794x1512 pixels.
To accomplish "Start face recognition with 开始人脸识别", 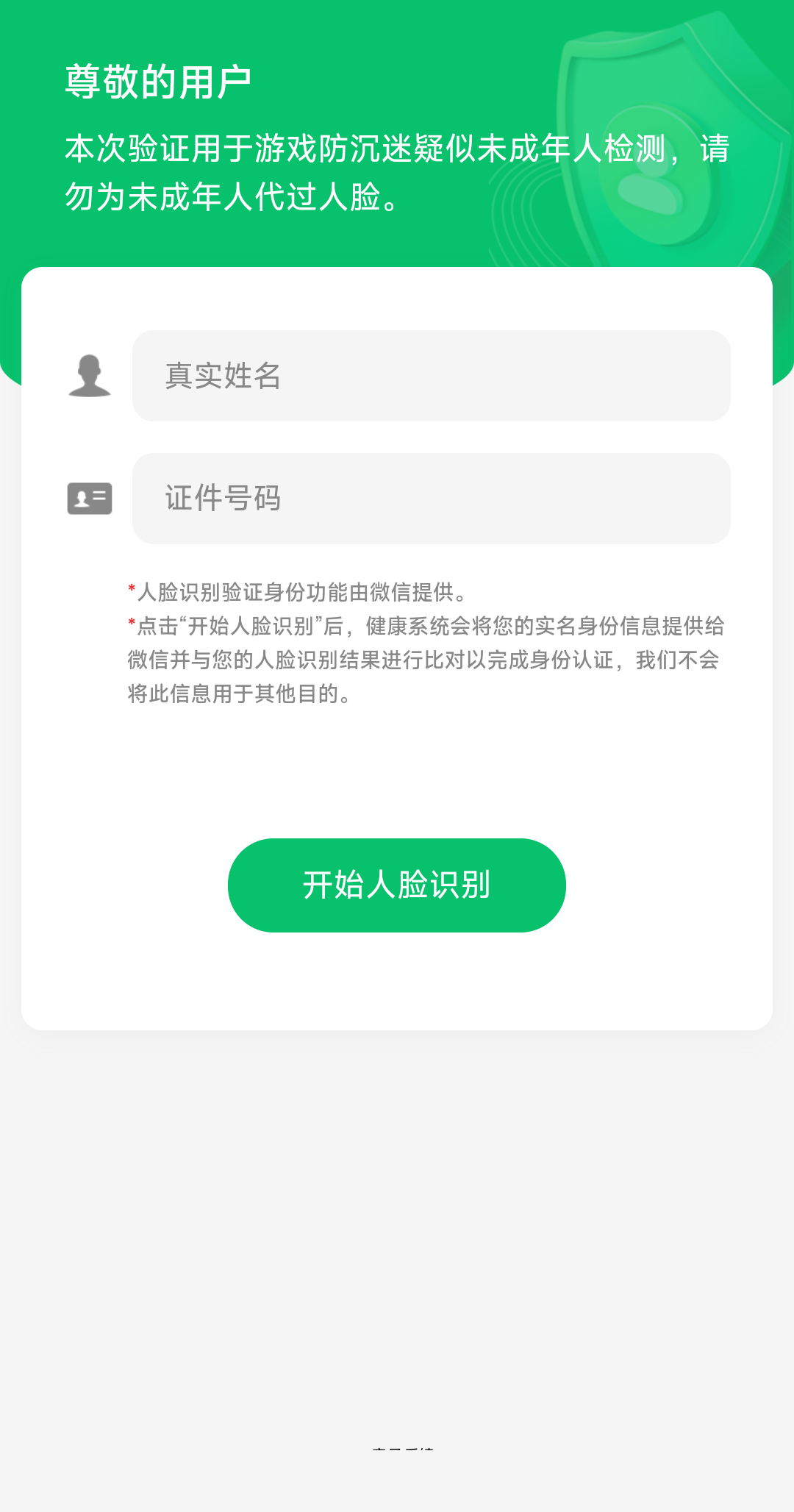I will [x=397, y=885].
